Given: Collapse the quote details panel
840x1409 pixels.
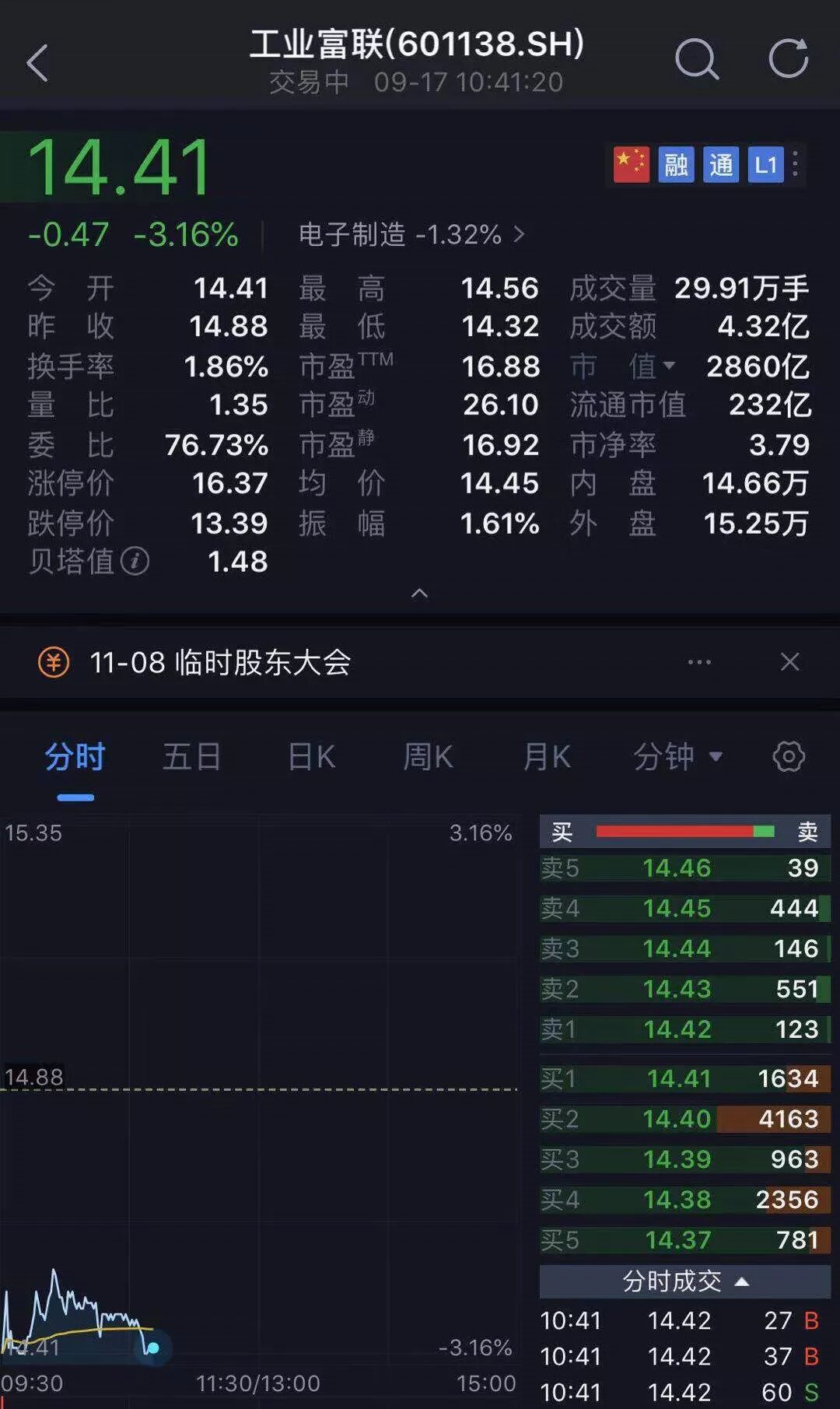Looking at the screenshot, I should click(419, 594).
